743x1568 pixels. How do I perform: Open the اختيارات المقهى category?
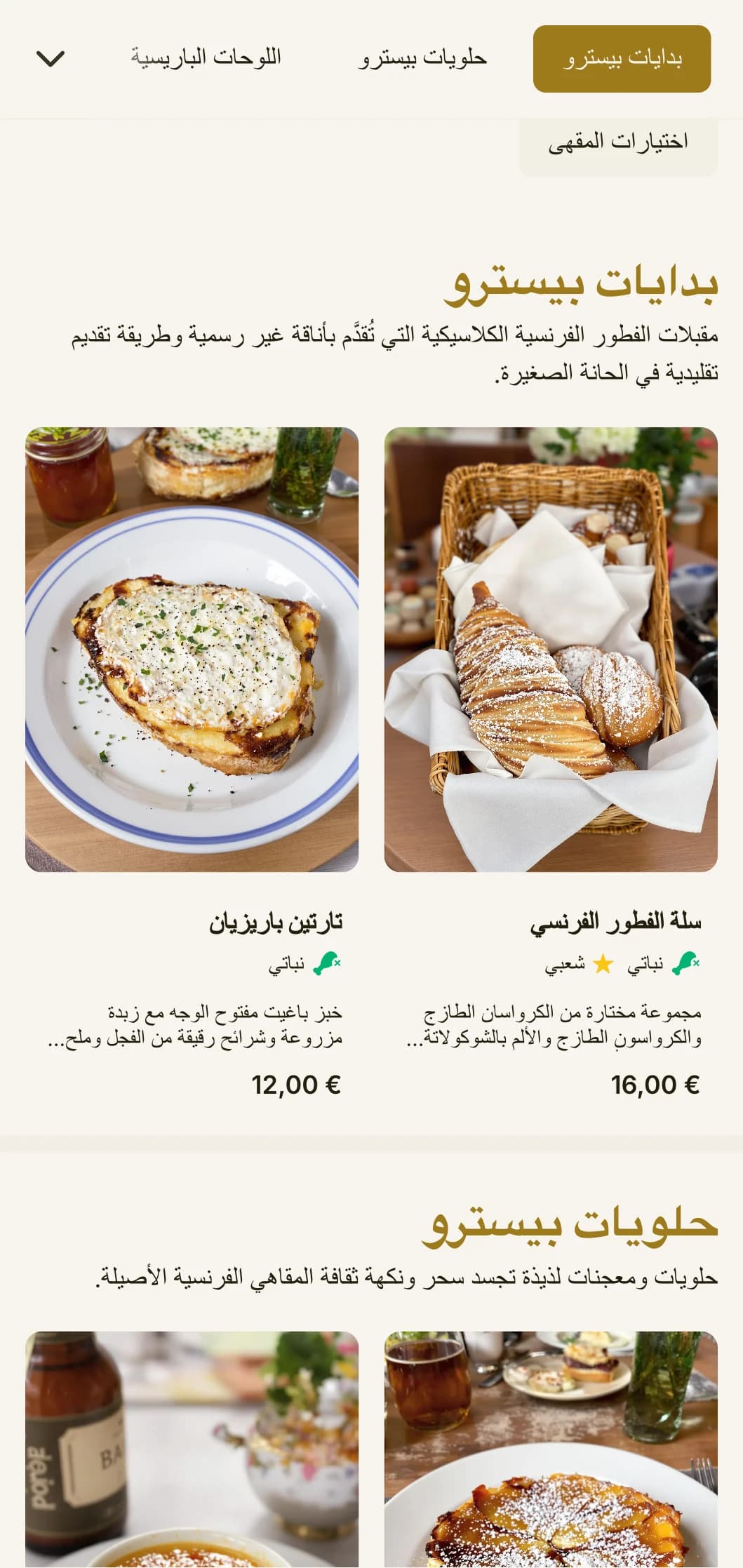(617, 142)
